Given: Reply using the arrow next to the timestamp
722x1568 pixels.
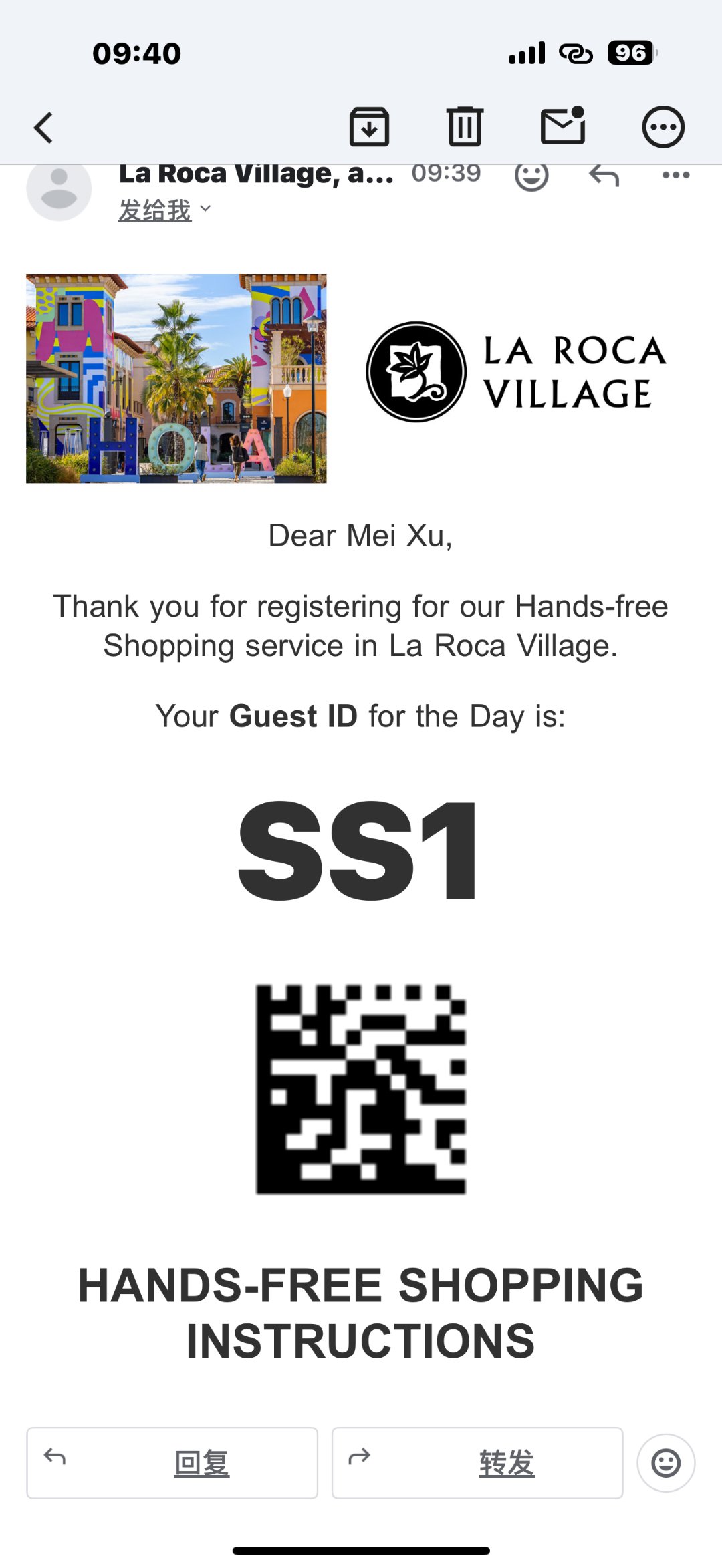Looking at the screenshot, I should click(604, 176).
